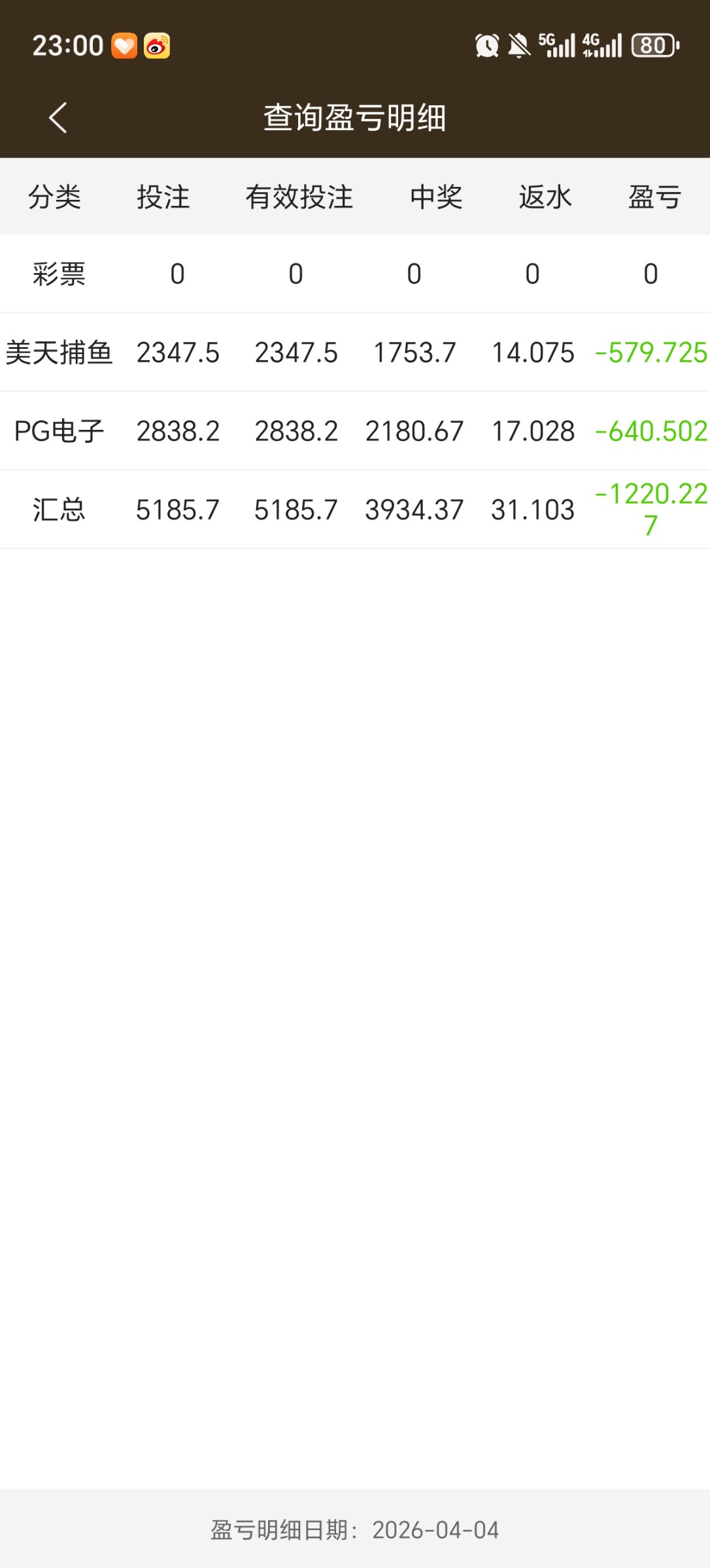Viewport: 710px width, 1568px height.
Task: Go back from the profit-loss details page
Action: [x=58, y=118]
